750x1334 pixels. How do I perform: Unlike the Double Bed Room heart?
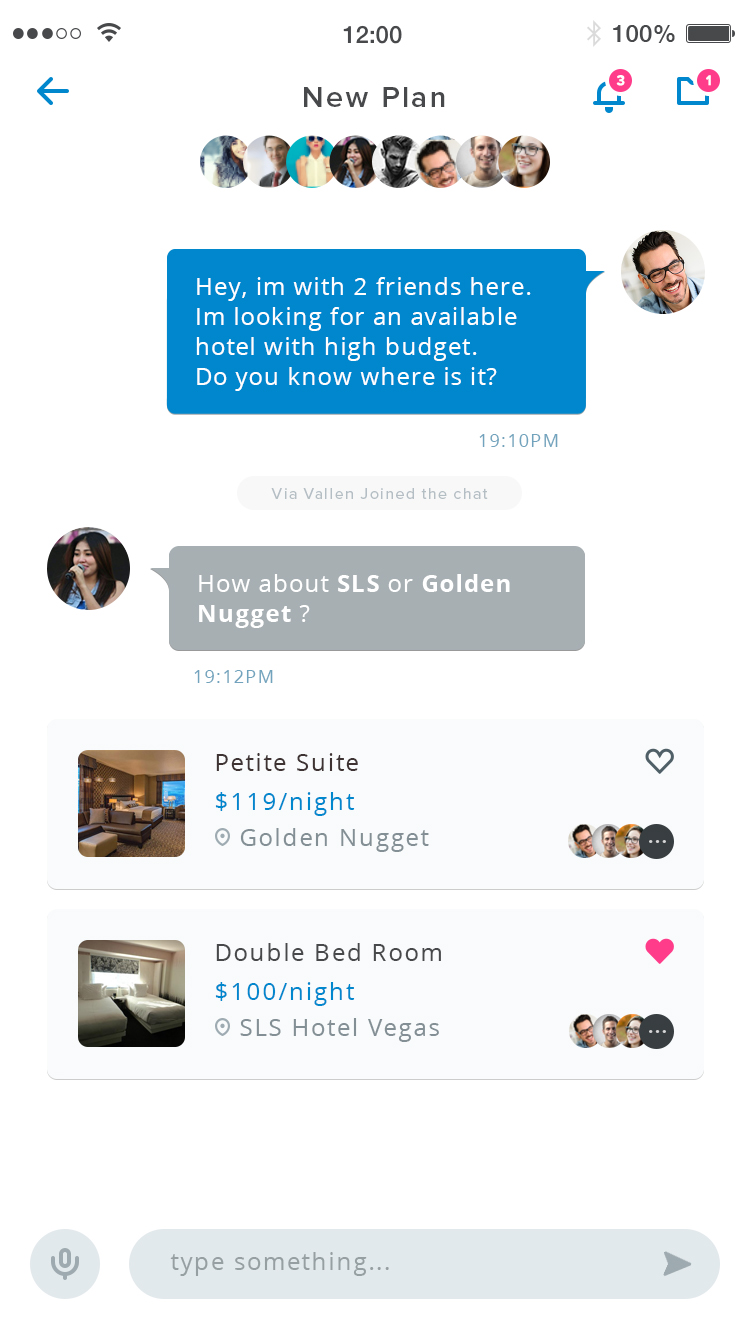click(660, 951)
